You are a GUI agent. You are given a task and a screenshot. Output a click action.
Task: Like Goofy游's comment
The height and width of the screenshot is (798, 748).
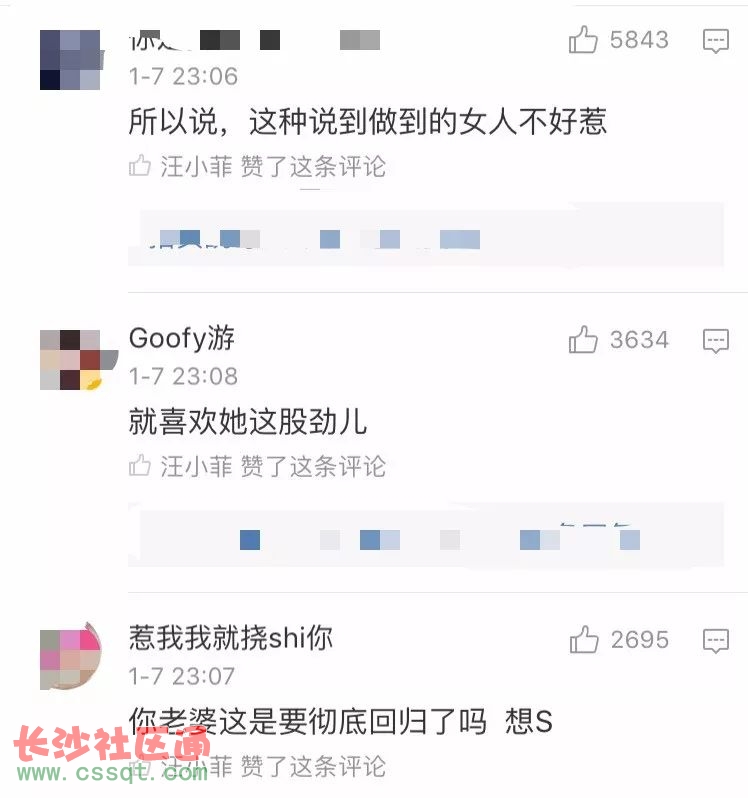[x=583, y=340]
